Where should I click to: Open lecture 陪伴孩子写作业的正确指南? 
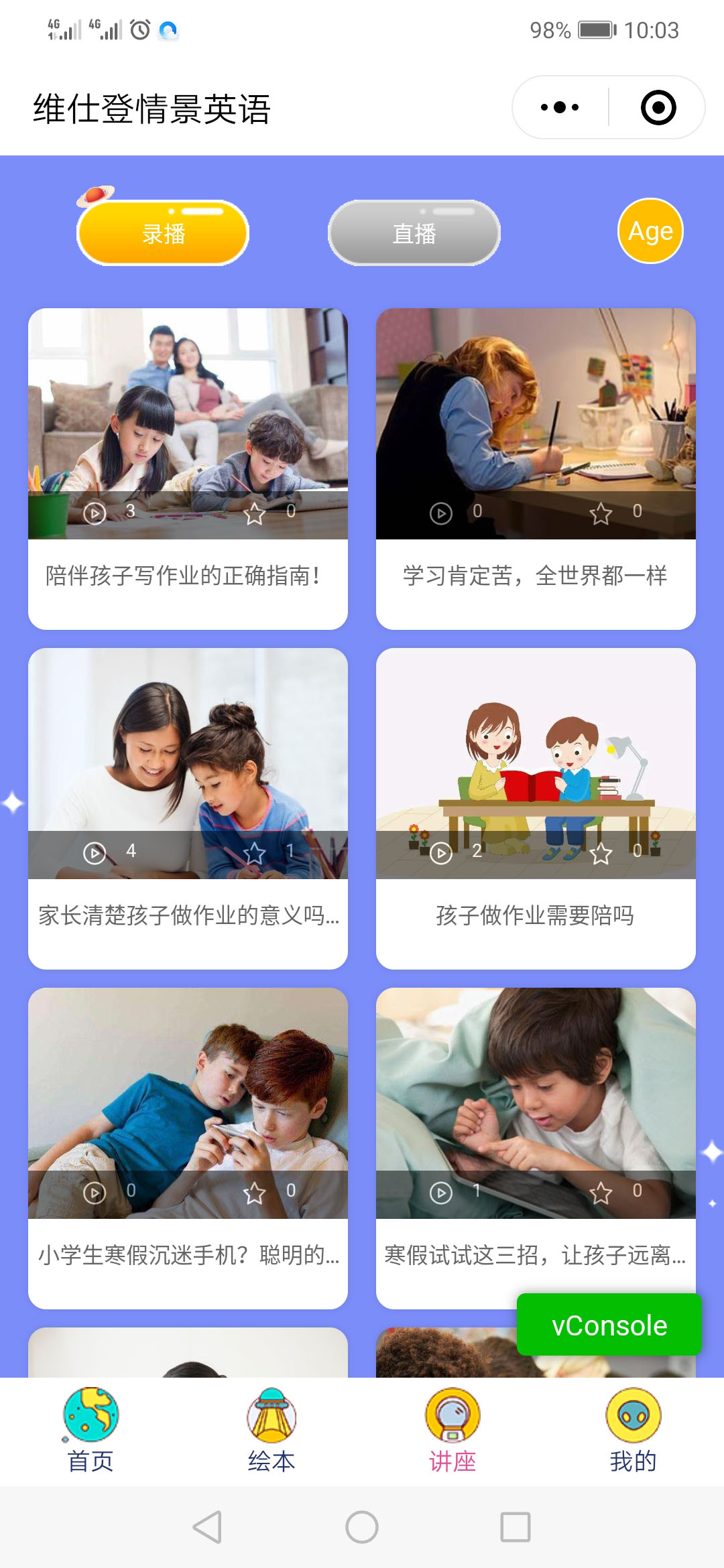click(188, 468)
